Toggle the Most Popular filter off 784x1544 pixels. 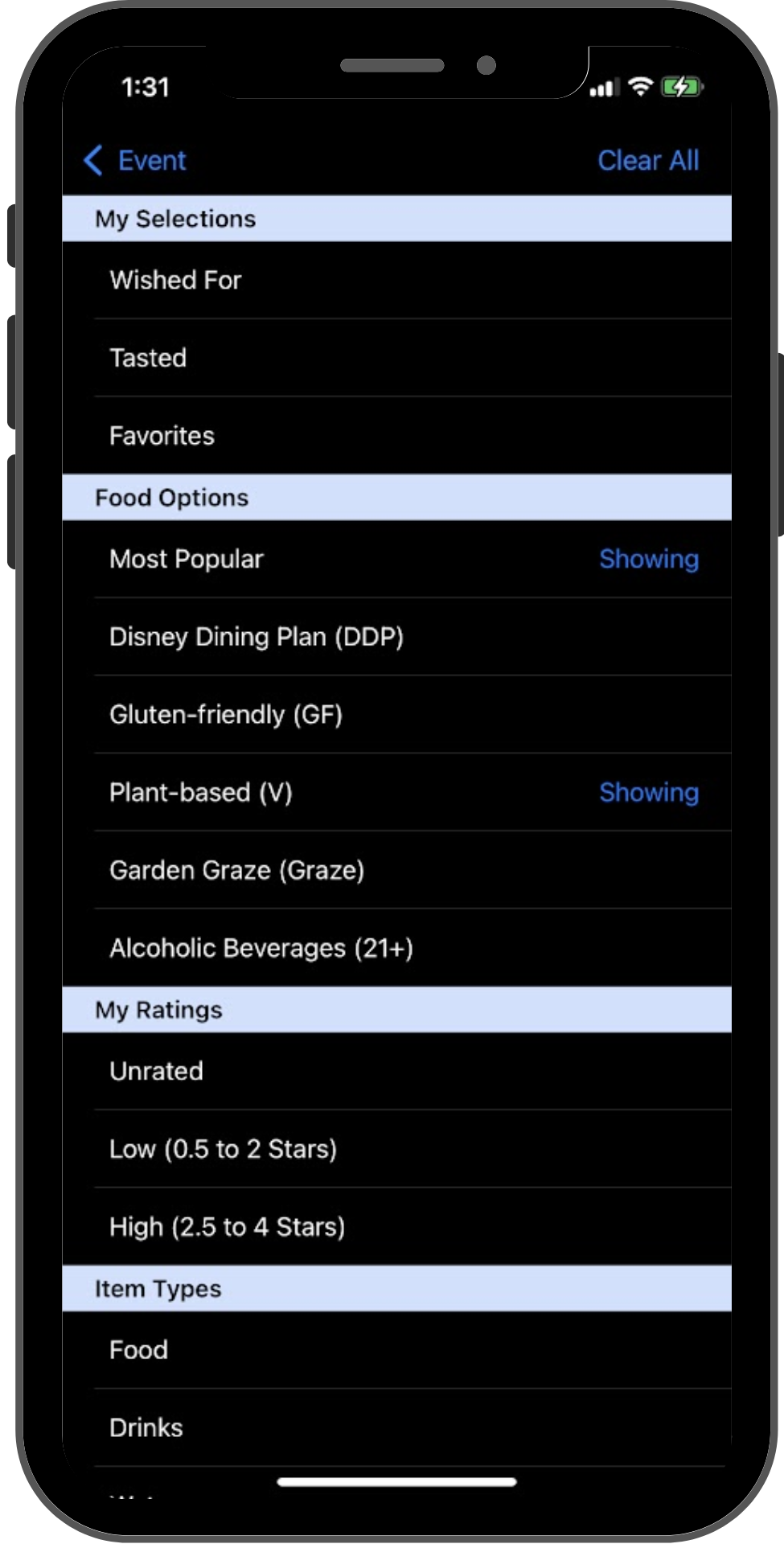coord(396,559)
